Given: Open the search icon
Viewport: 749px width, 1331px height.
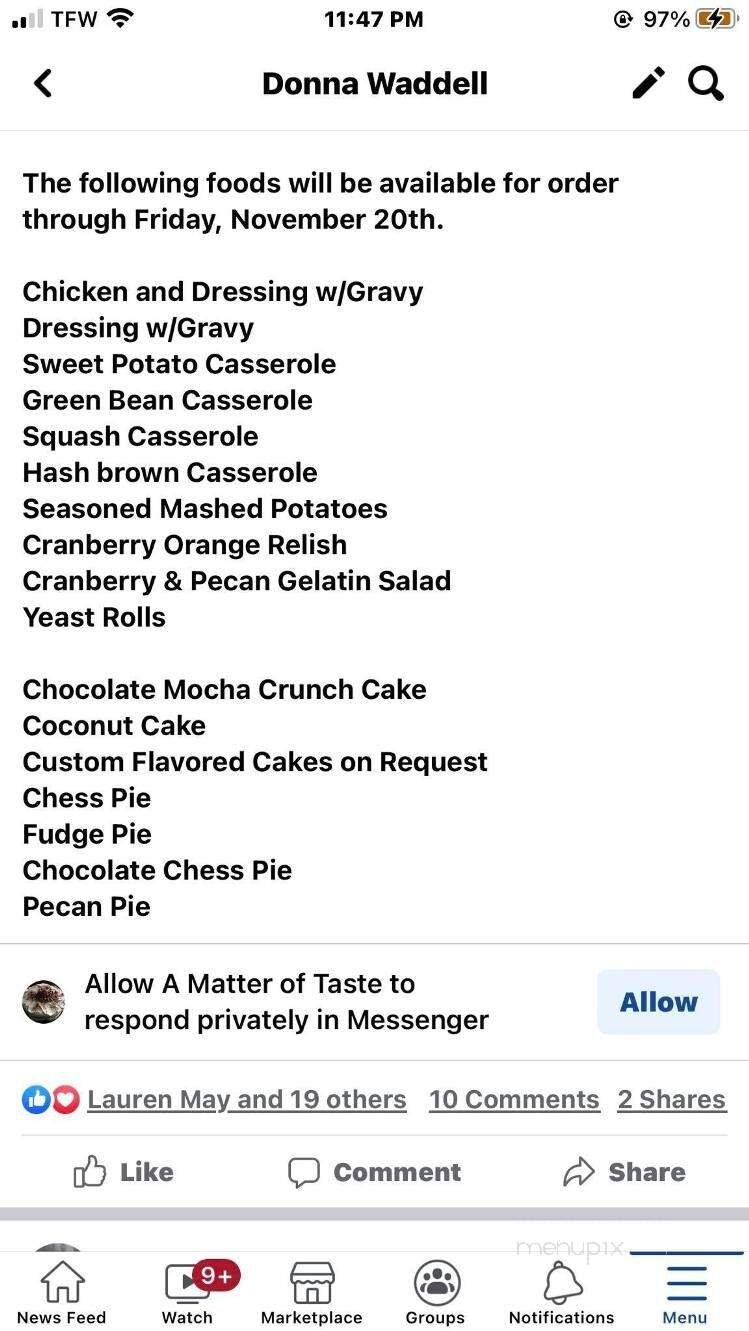Looking at the screenshot, I should [x=706, y=83].
